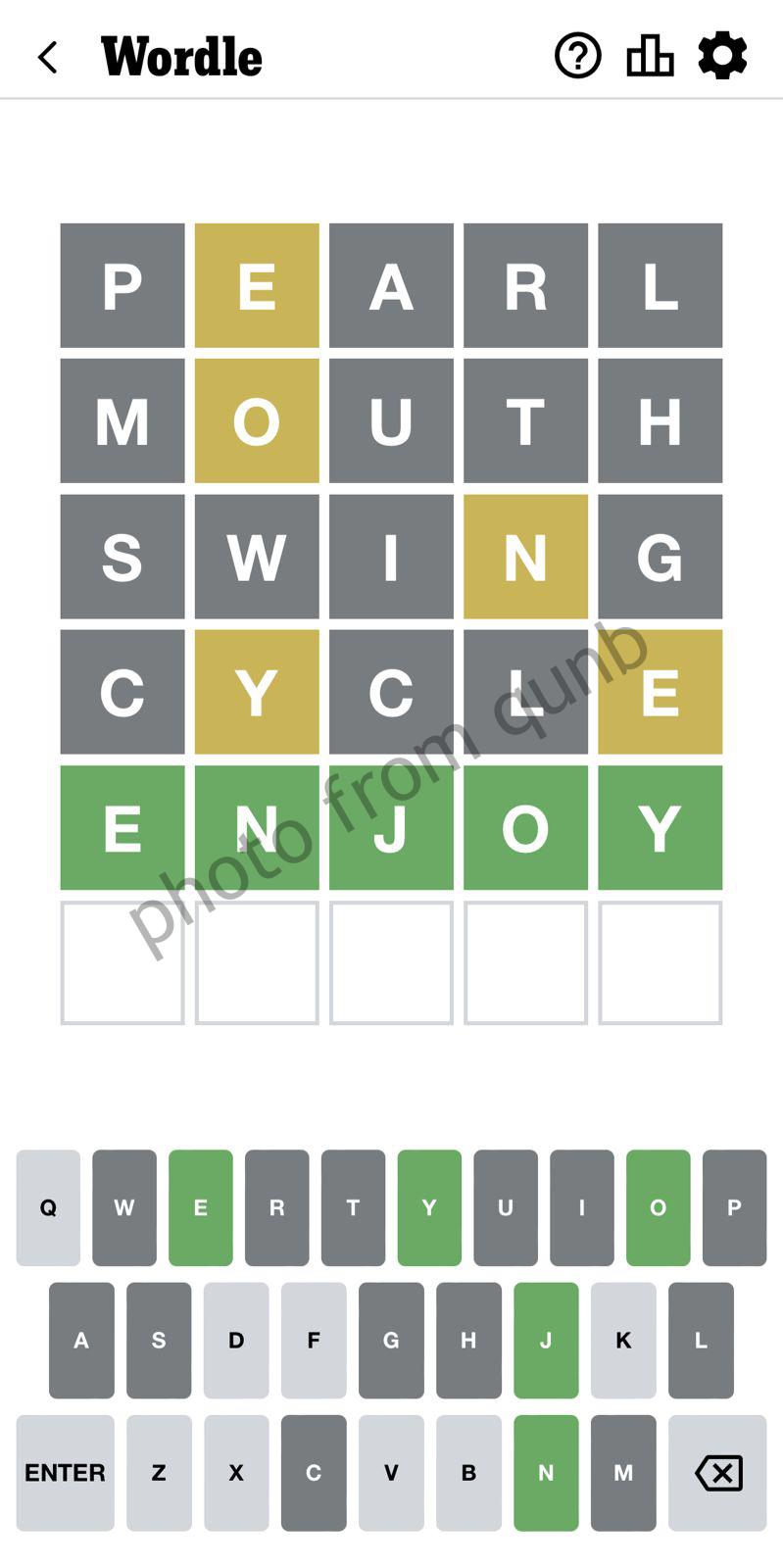Choose the letter F key
The height and width of the screenshot is (1568, 783).
click(314, 1340)
